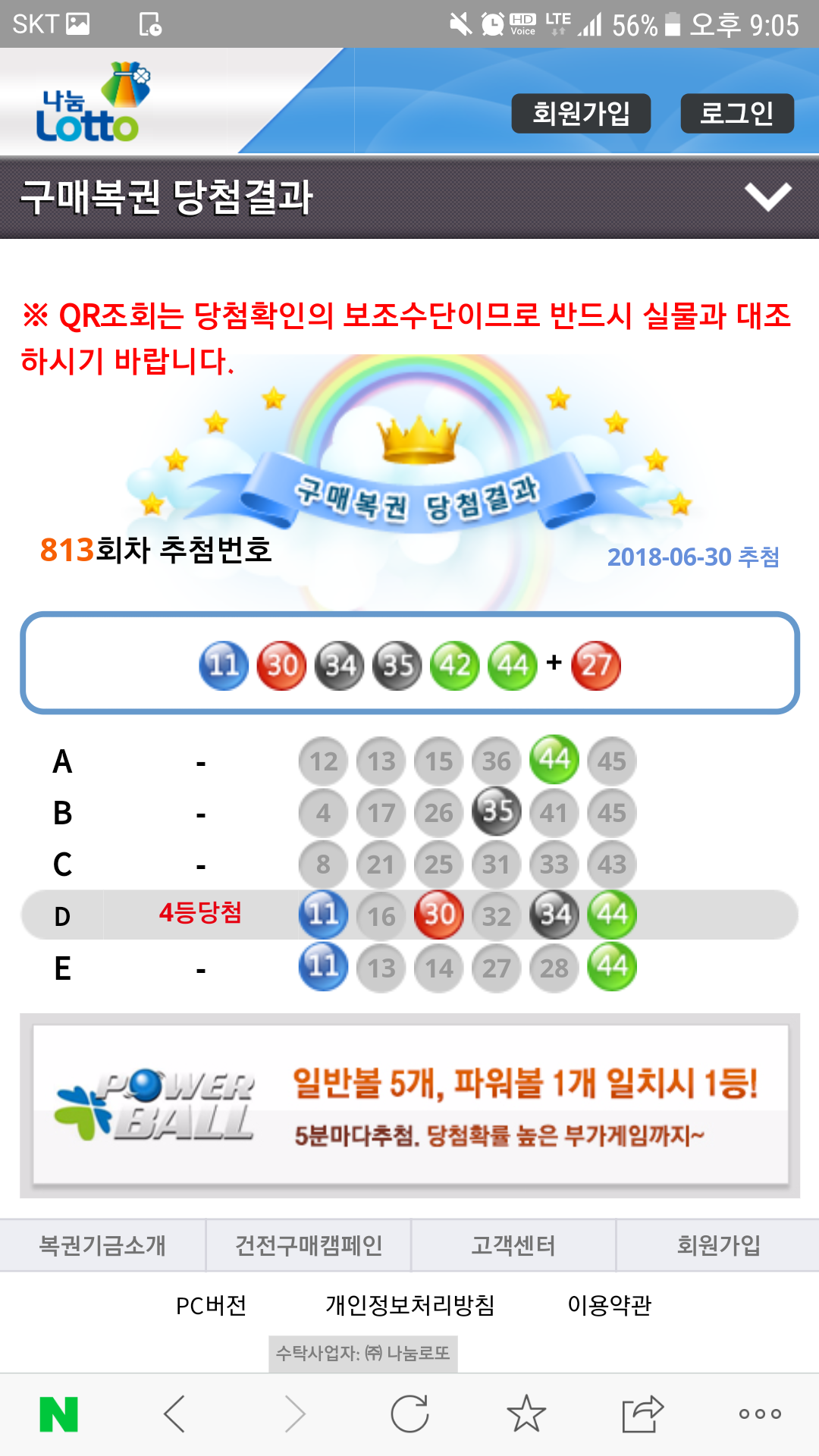Viewport: 819px width, 1456px height.
Task: Tap the 회원가입 button in the header
Action: pyautogui.click(x=581, y=113)
